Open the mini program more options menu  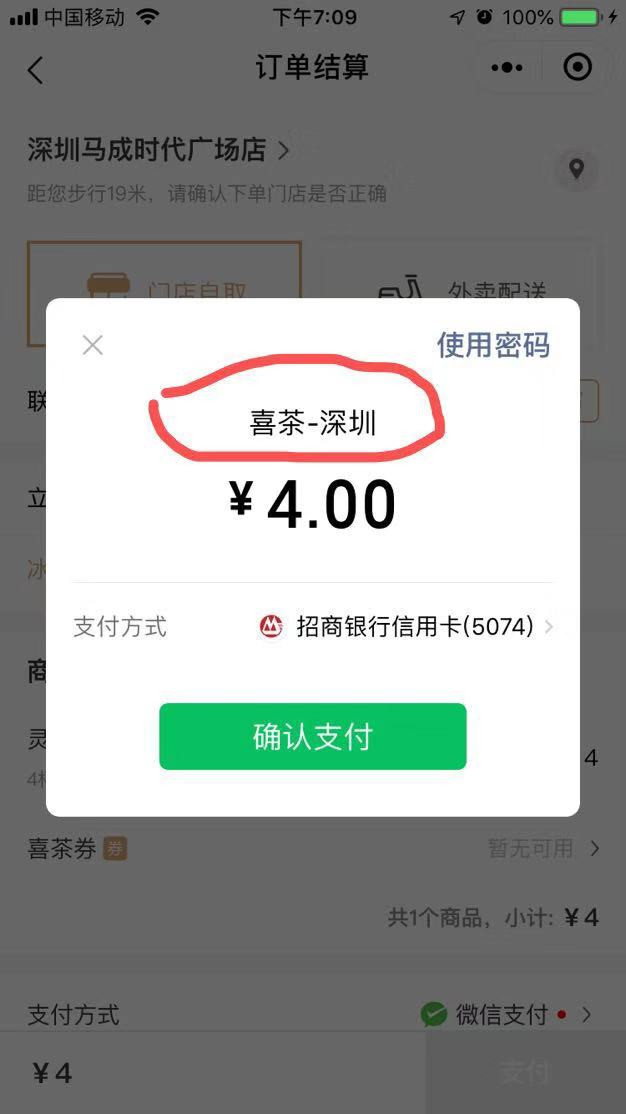click(x=507, y=68)
